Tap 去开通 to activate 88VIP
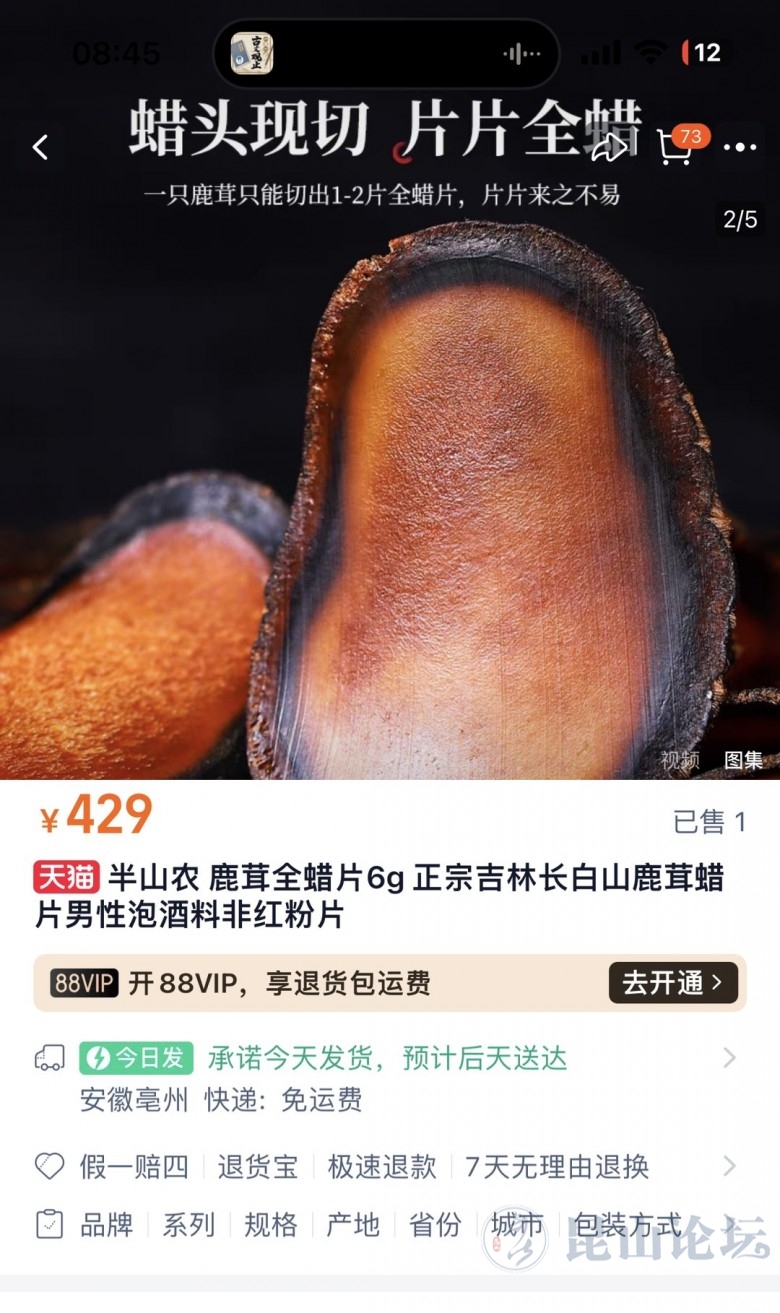The width and height of the screenshot is (780, 1313). [672, 983]
